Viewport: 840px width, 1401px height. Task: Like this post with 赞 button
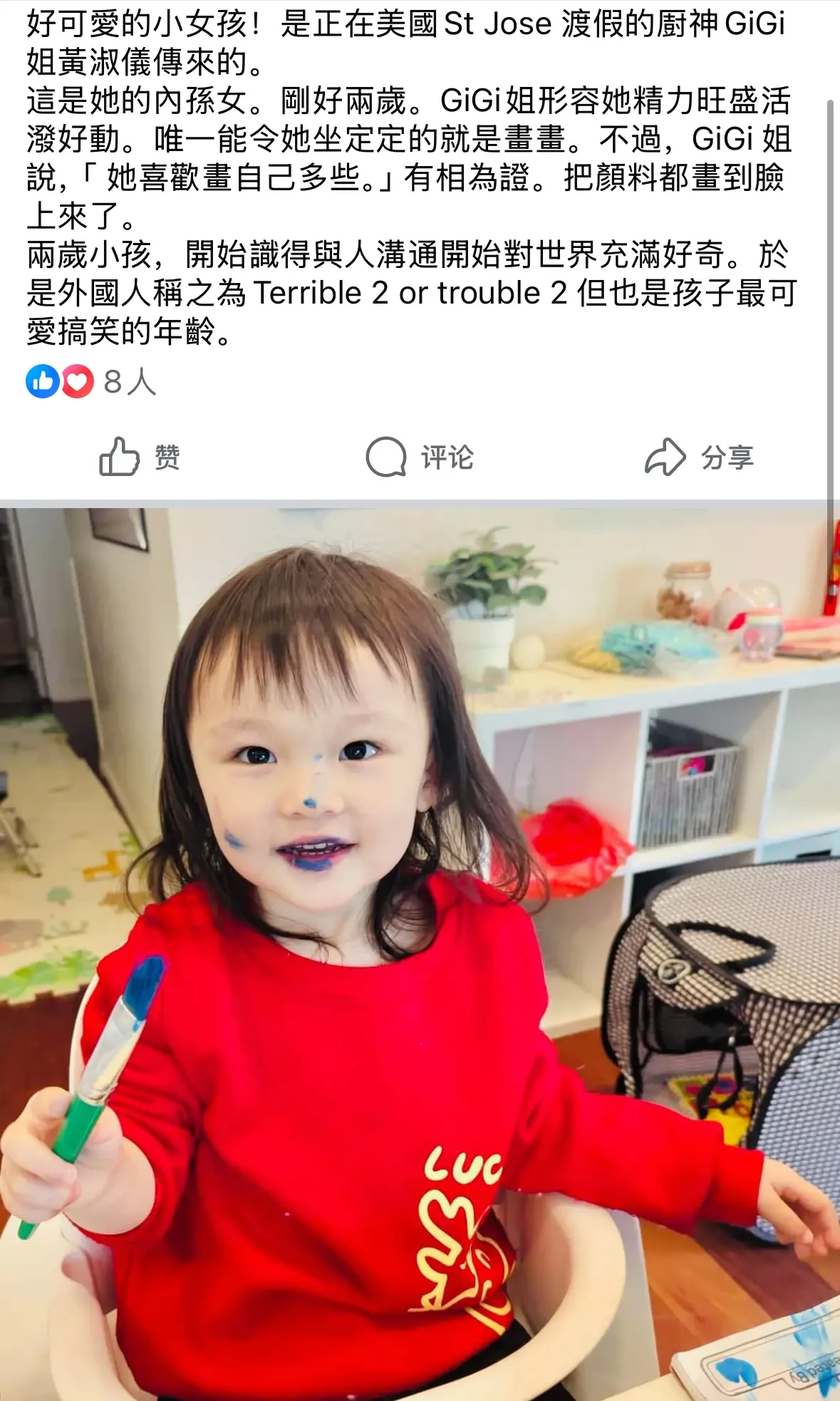[x=140, y=457]
